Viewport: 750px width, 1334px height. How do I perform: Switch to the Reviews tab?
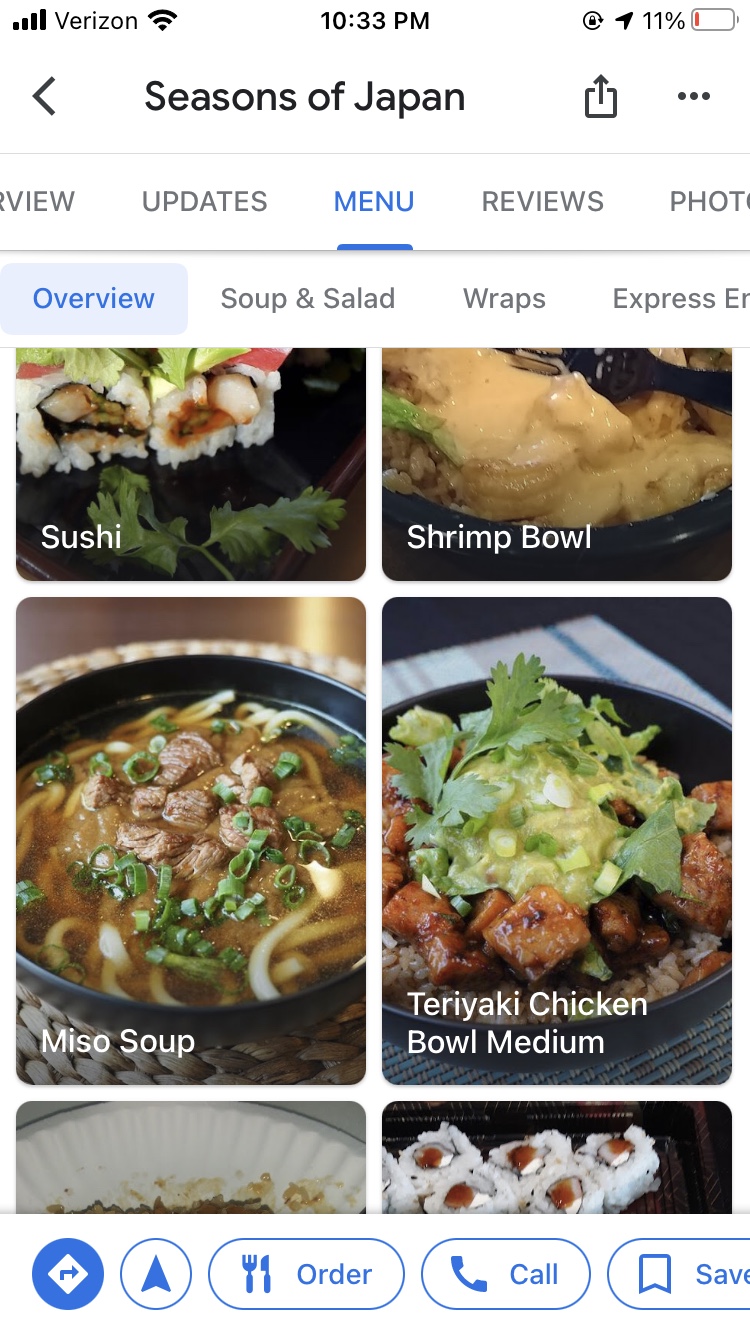pos(542,201)
